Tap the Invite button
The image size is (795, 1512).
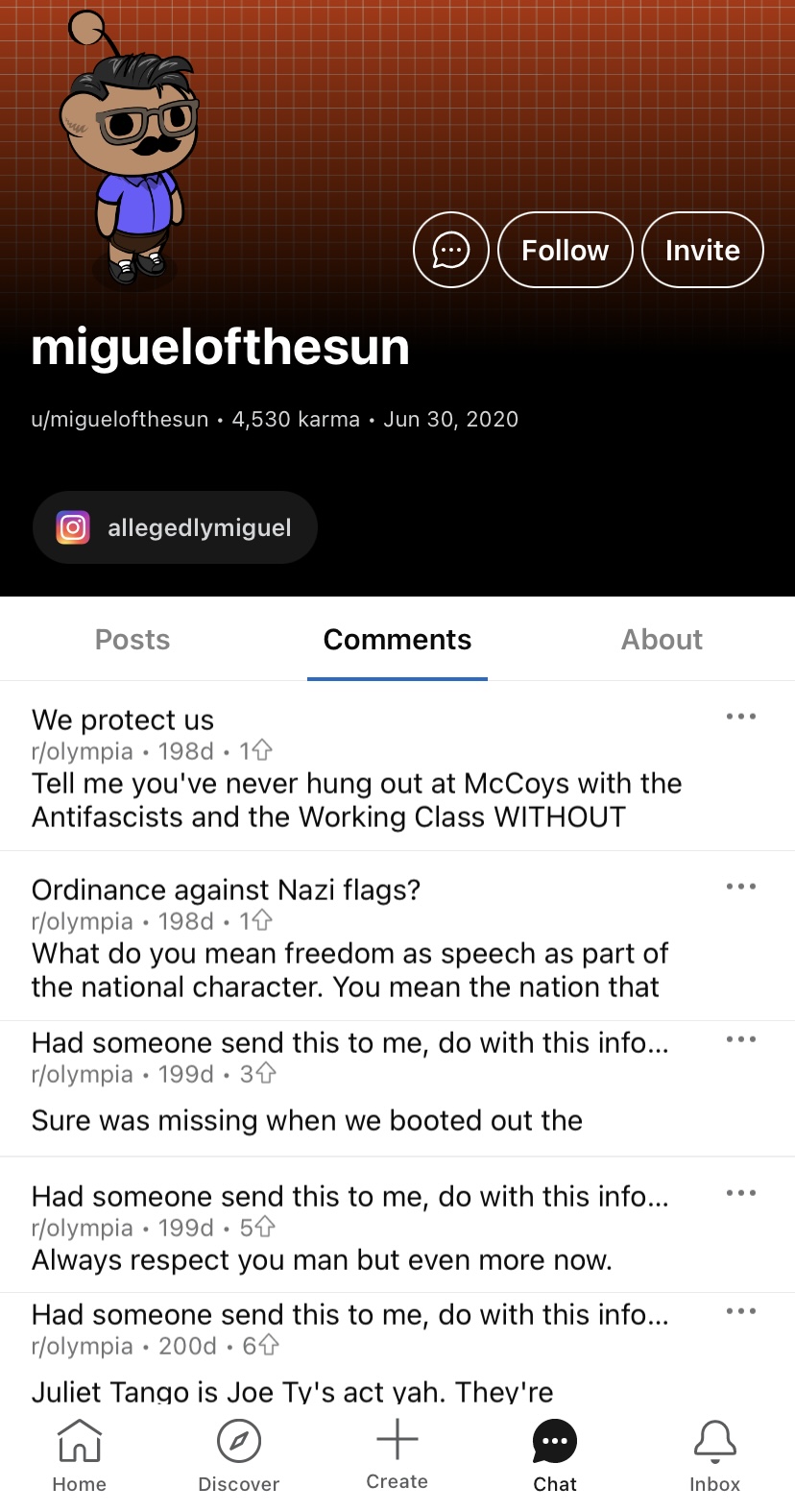(x=702, y=250)
